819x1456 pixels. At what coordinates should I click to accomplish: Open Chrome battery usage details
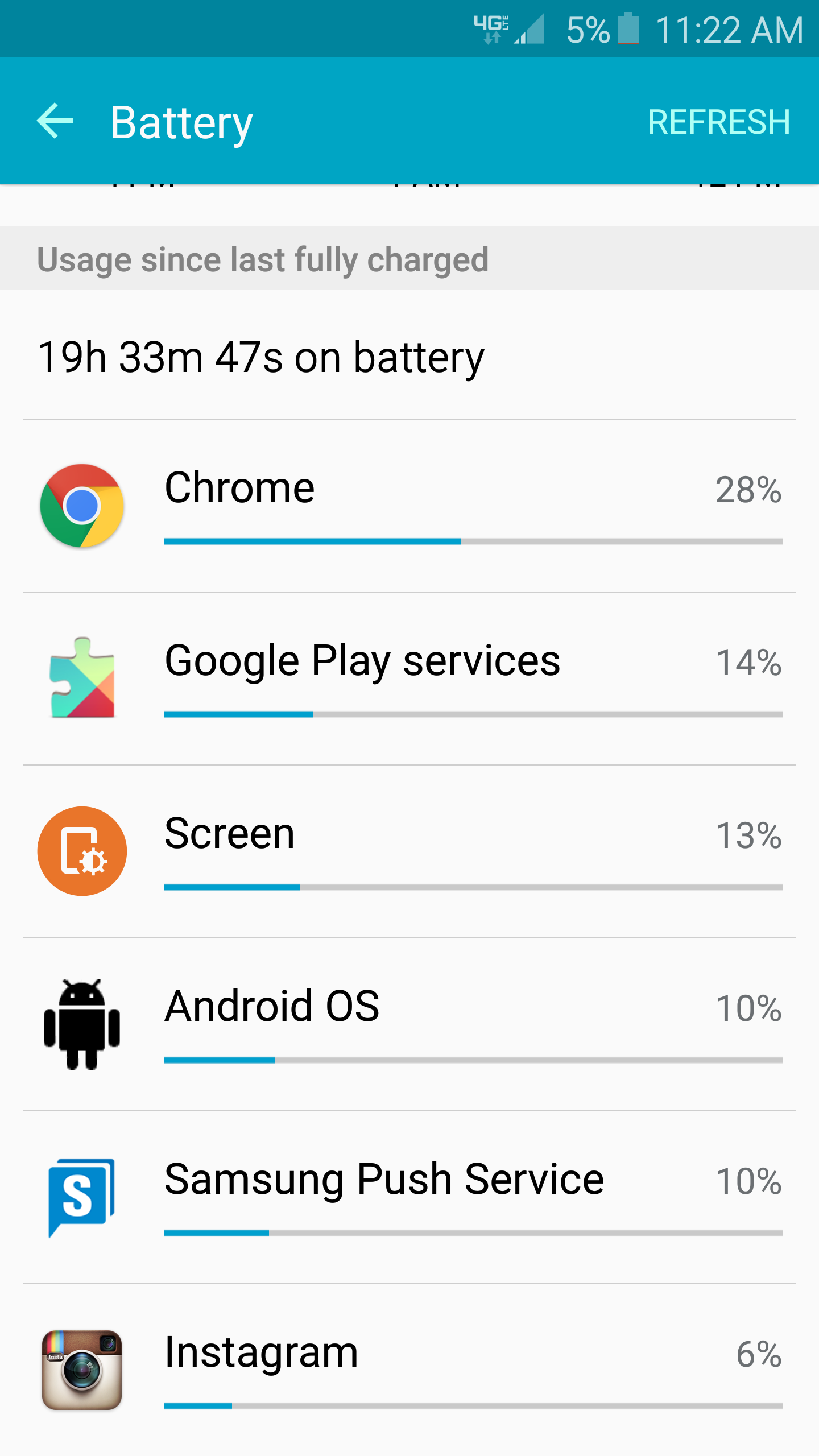point(409,506)
